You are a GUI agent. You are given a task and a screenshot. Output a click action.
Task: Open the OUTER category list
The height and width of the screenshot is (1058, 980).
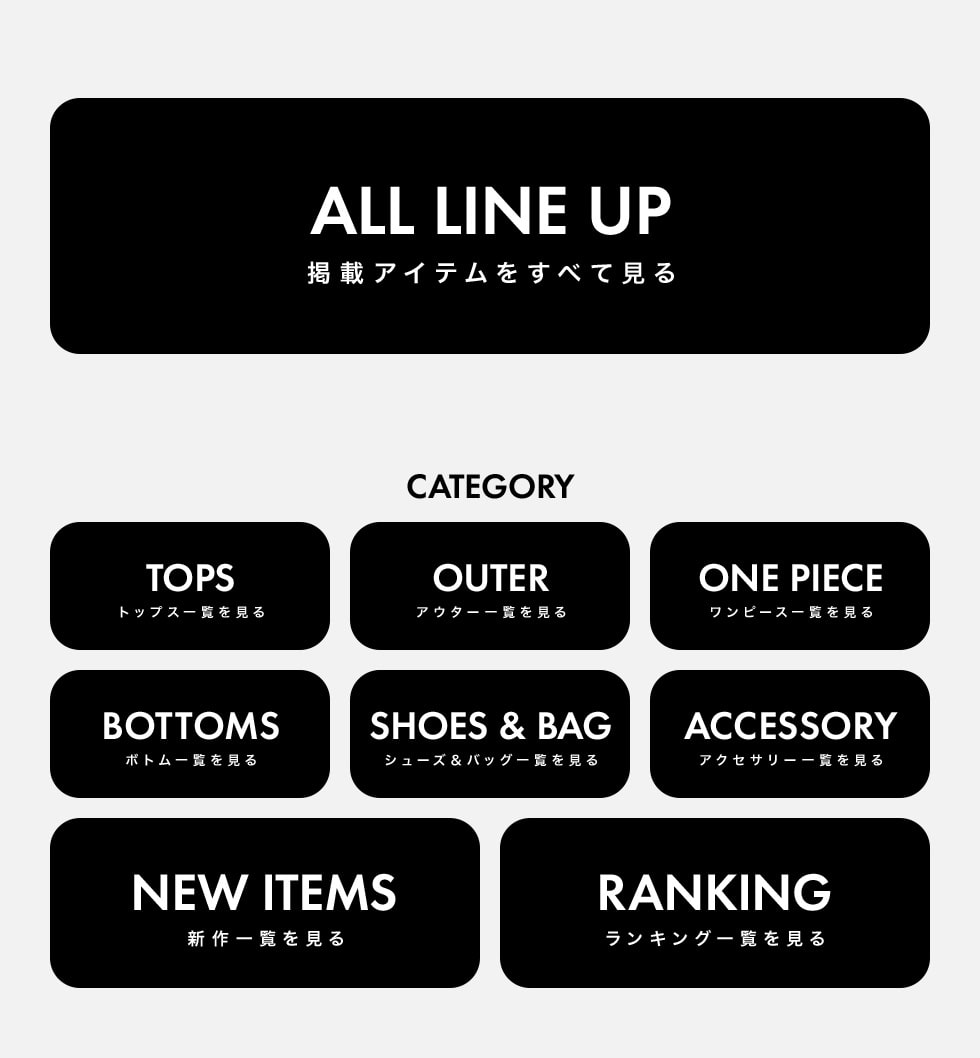click(x=490, y=586)
